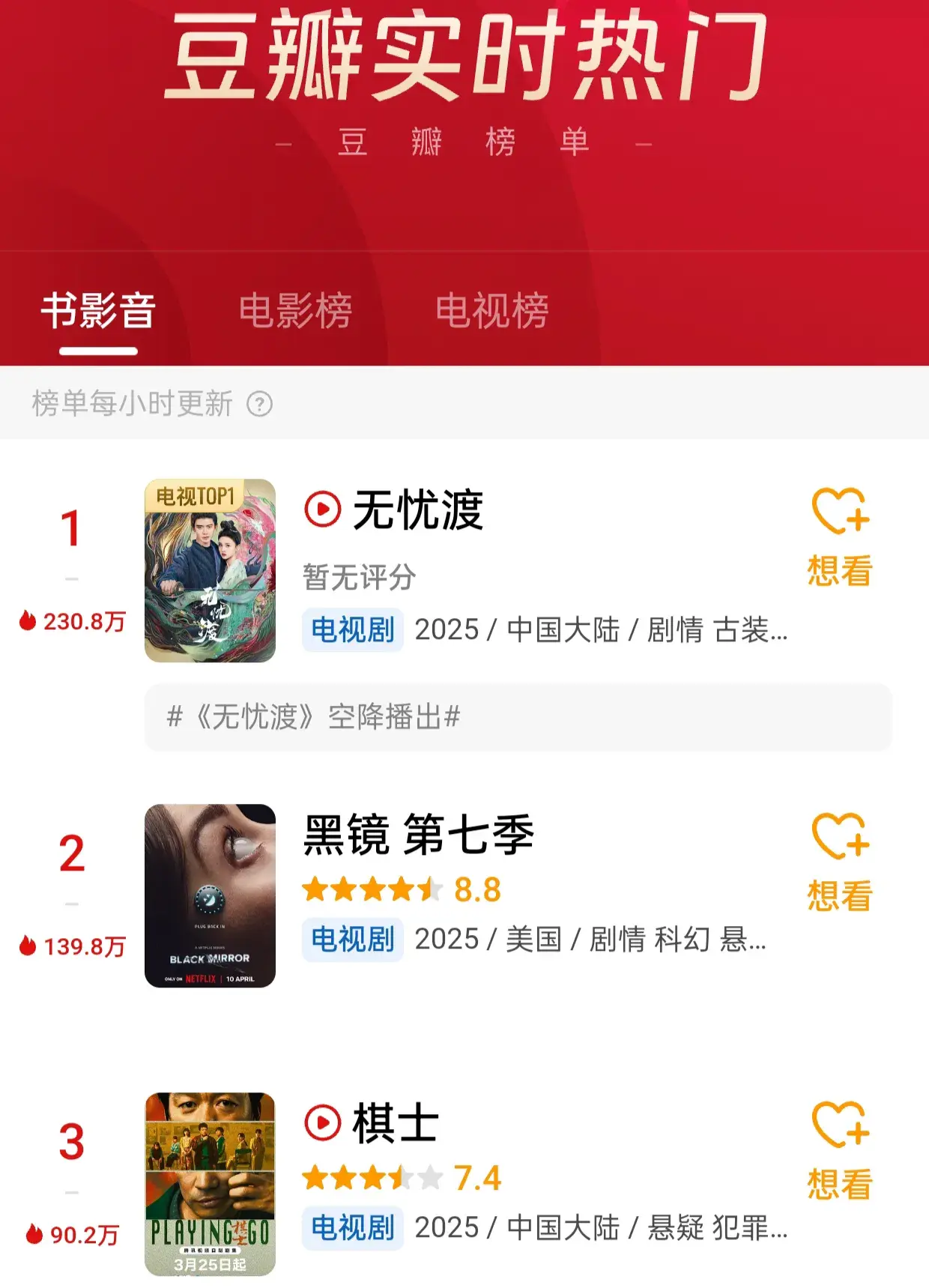Switch to the 电视榜 tab
The height and width of the screenshot is (1288, 929).
(x=492, y=311)
